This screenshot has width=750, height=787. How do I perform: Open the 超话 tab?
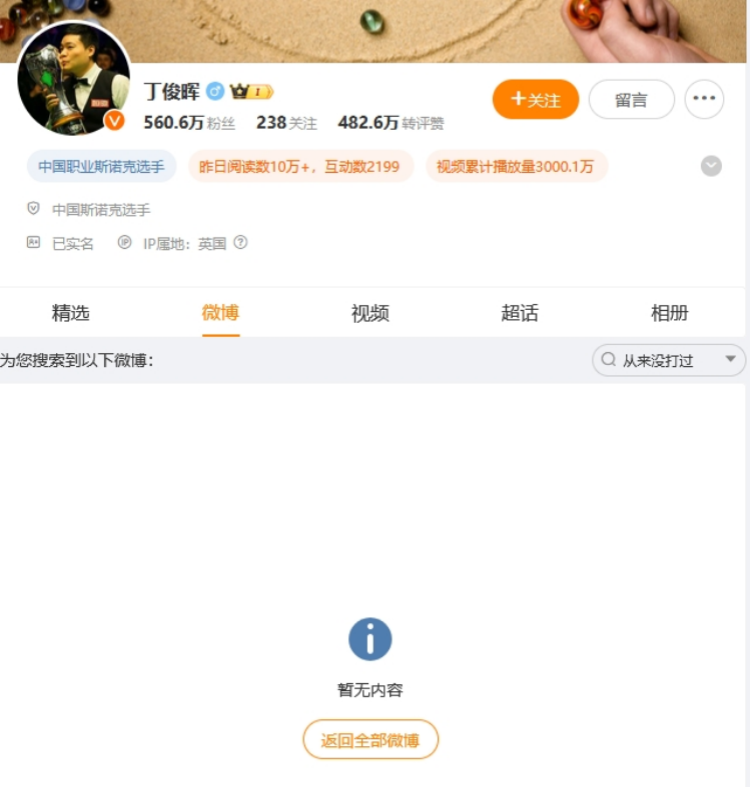click(520, 313)
